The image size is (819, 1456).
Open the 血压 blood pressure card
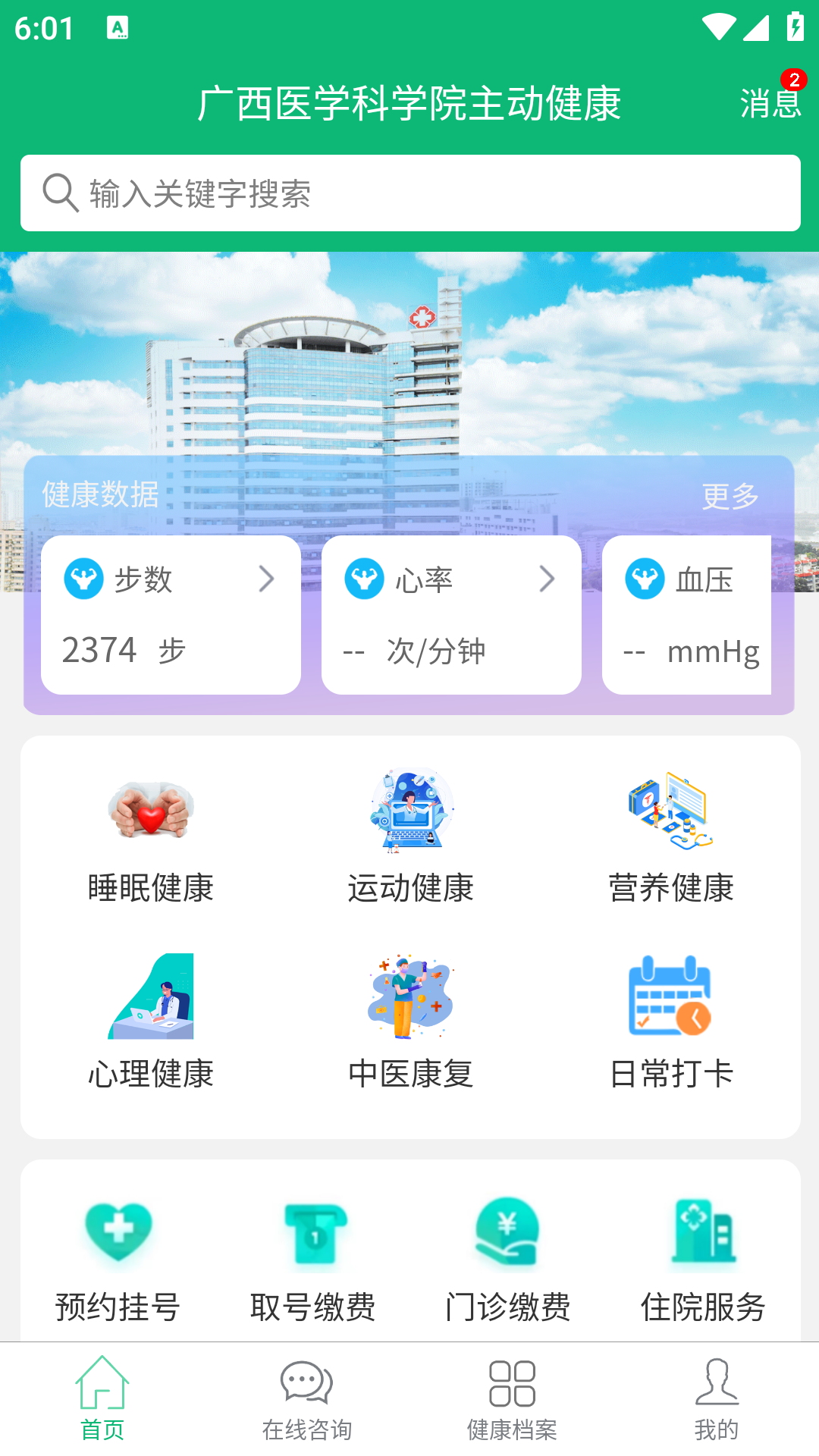pyautogui.click(x=687, y=614)
